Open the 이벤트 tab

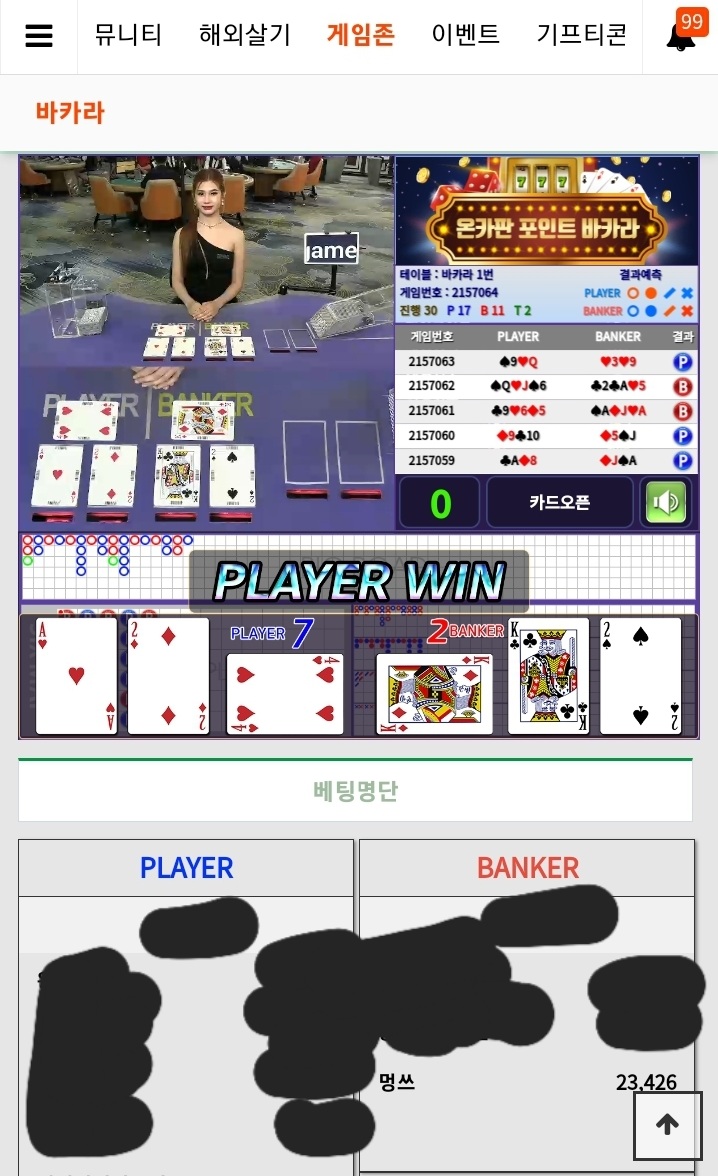[x=465, y=35]
